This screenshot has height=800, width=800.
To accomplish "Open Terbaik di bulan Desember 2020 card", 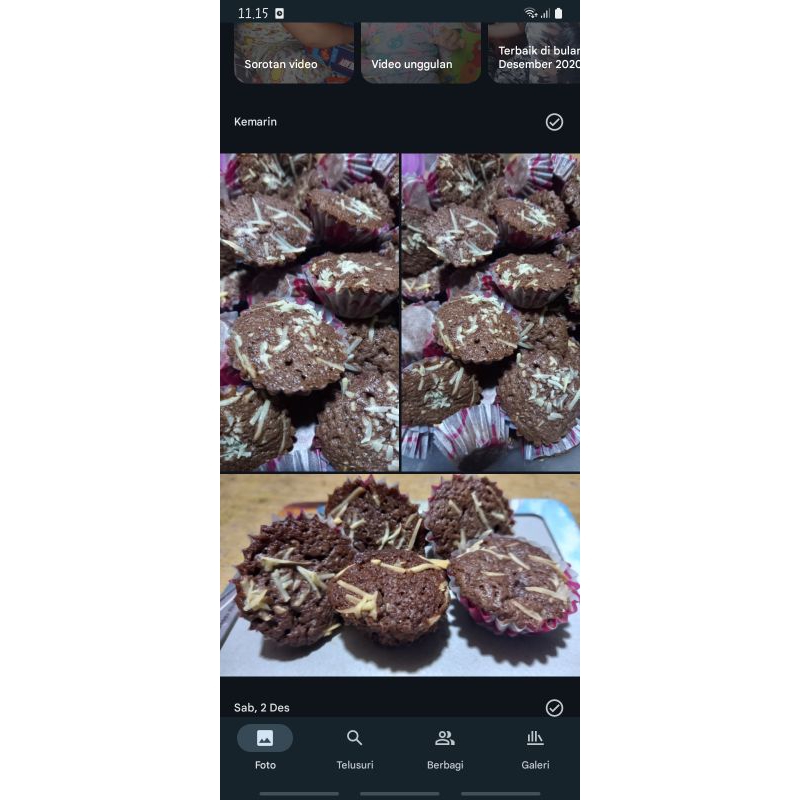I will (534, 53).
